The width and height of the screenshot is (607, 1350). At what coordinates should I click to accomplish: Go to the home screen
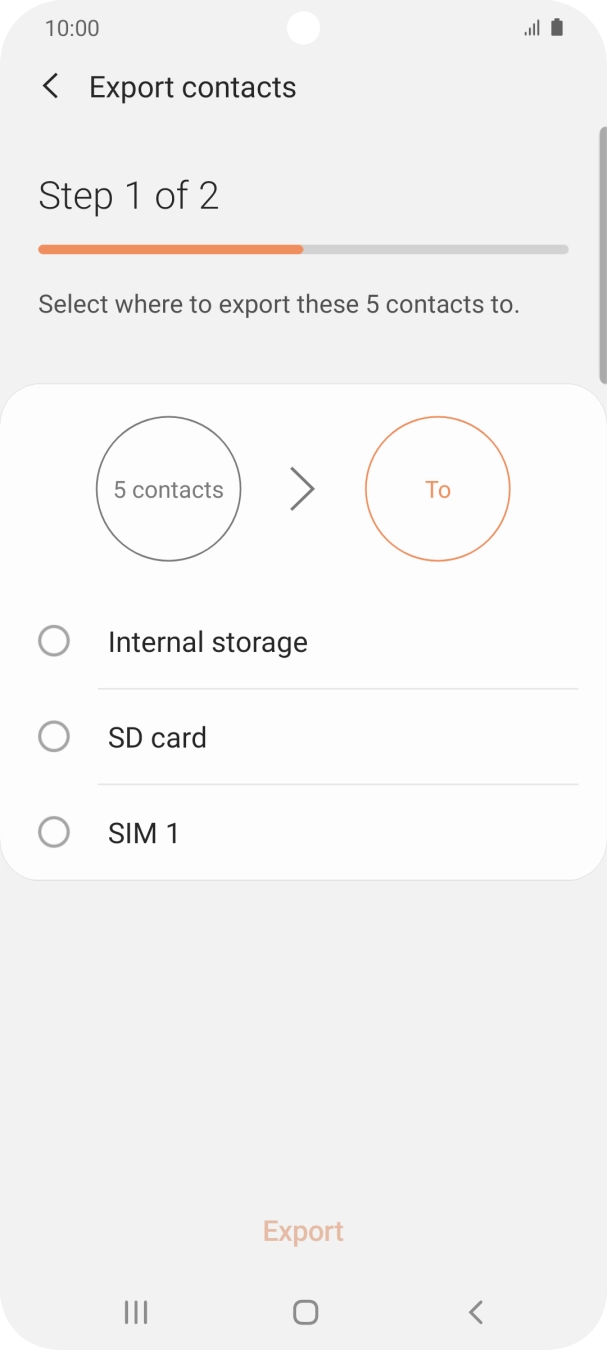[305, 1312]
